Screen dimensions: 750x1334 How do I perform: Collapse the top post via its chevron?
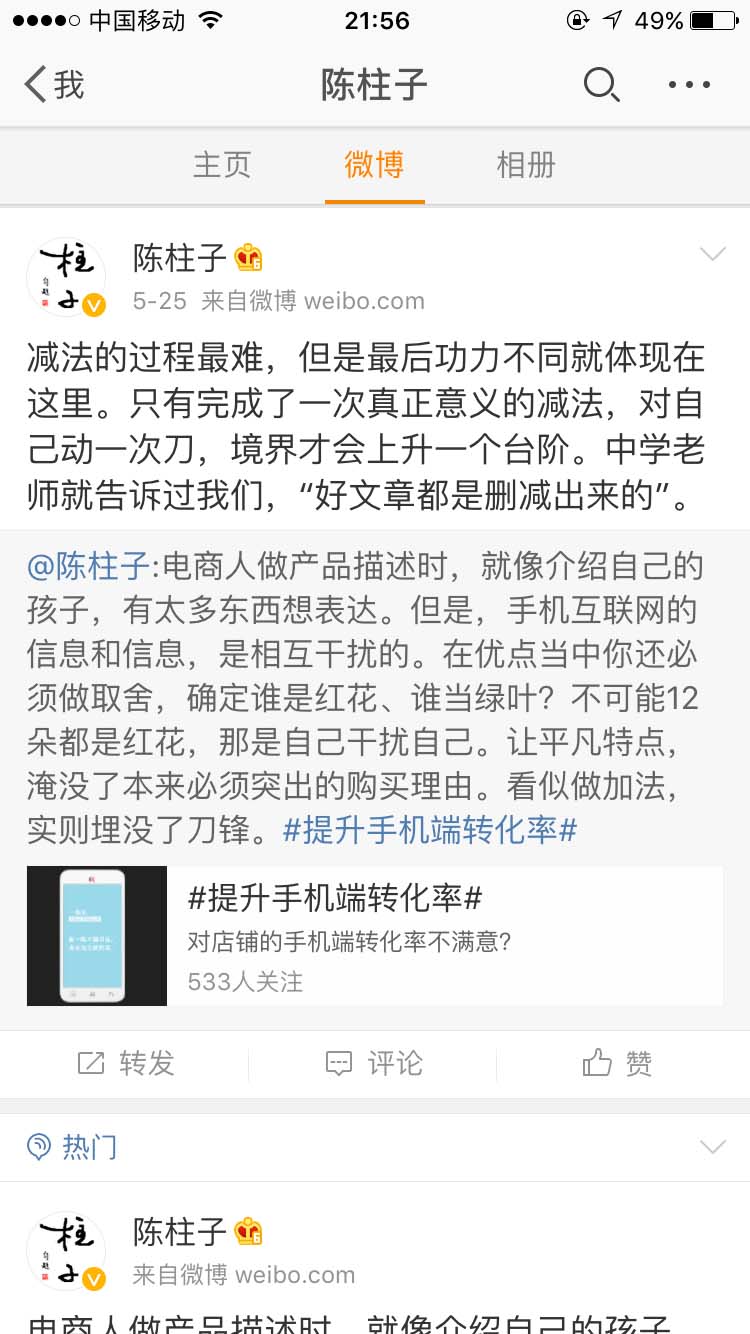pyautogui.click(x=712, y=252)
